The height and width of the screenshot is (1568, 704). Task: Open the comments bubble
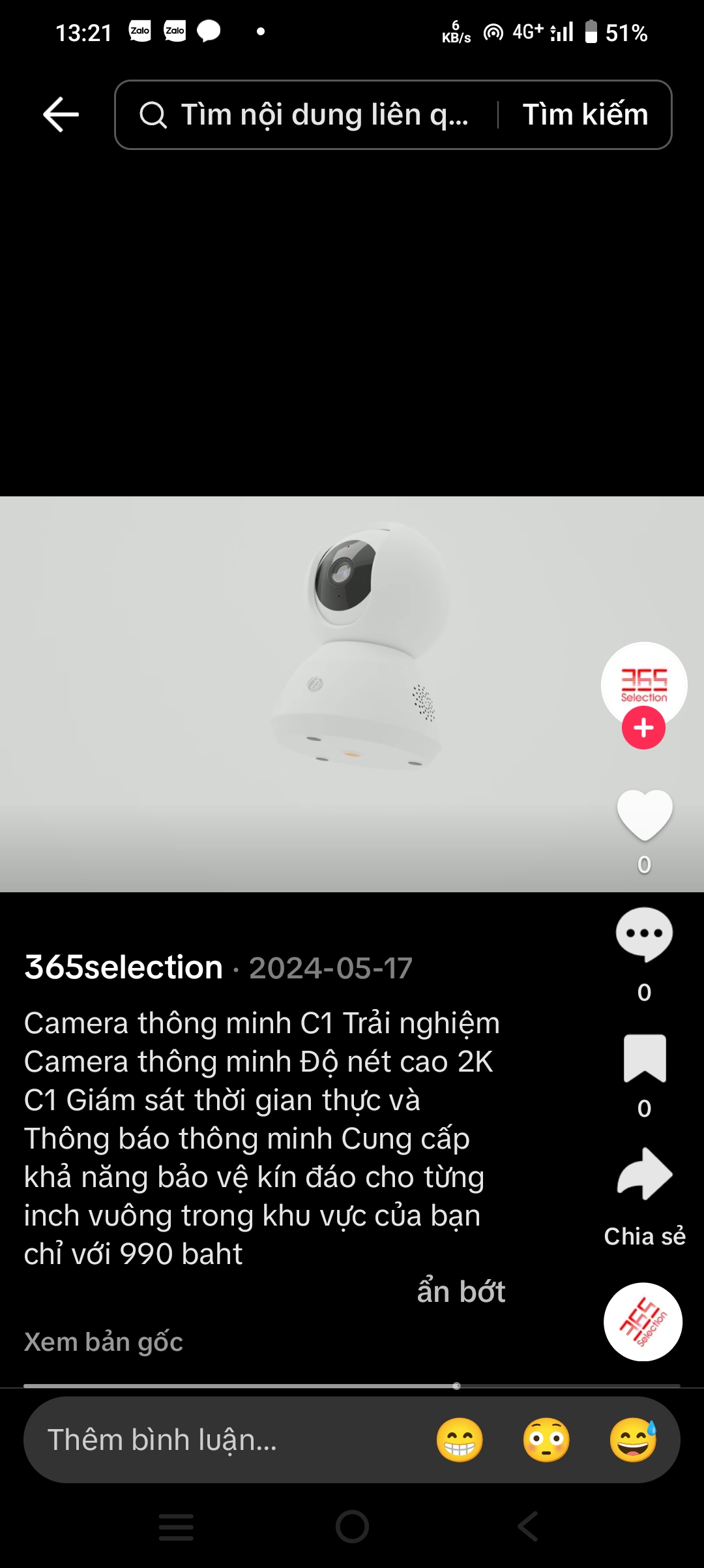644,934
